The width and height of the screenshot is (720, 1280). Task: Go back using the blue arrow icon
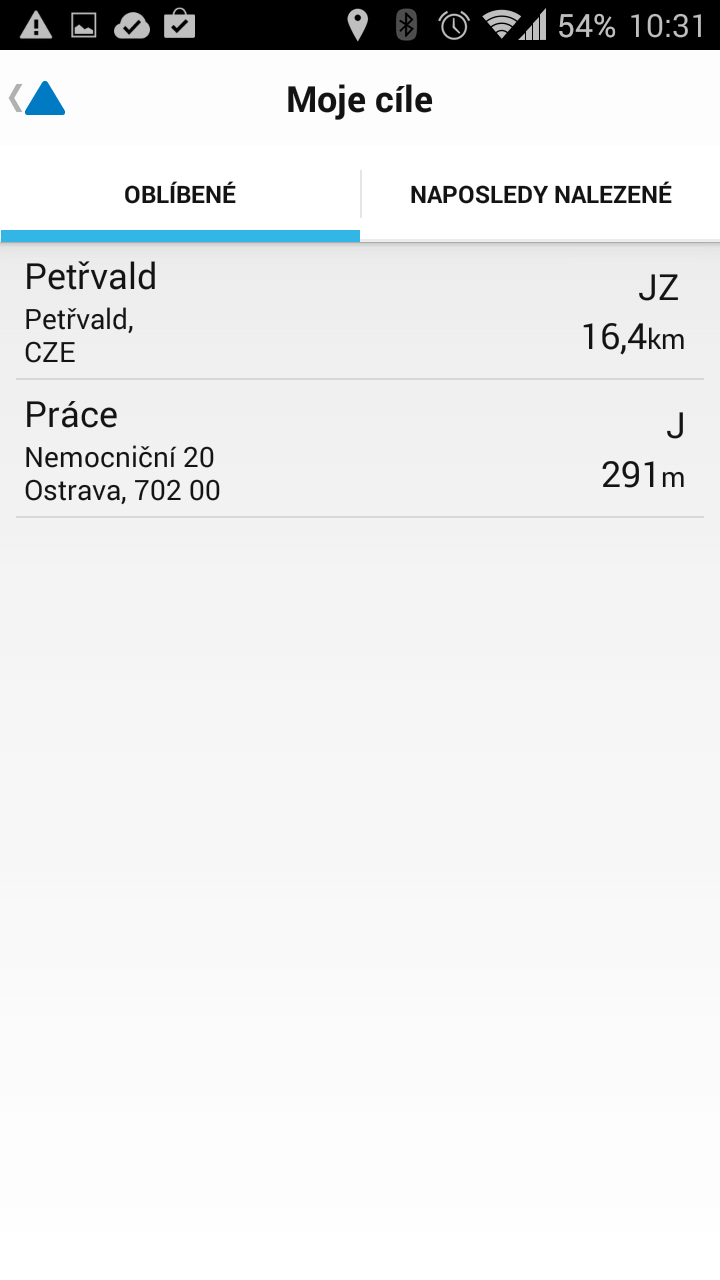tap(37, 99)
